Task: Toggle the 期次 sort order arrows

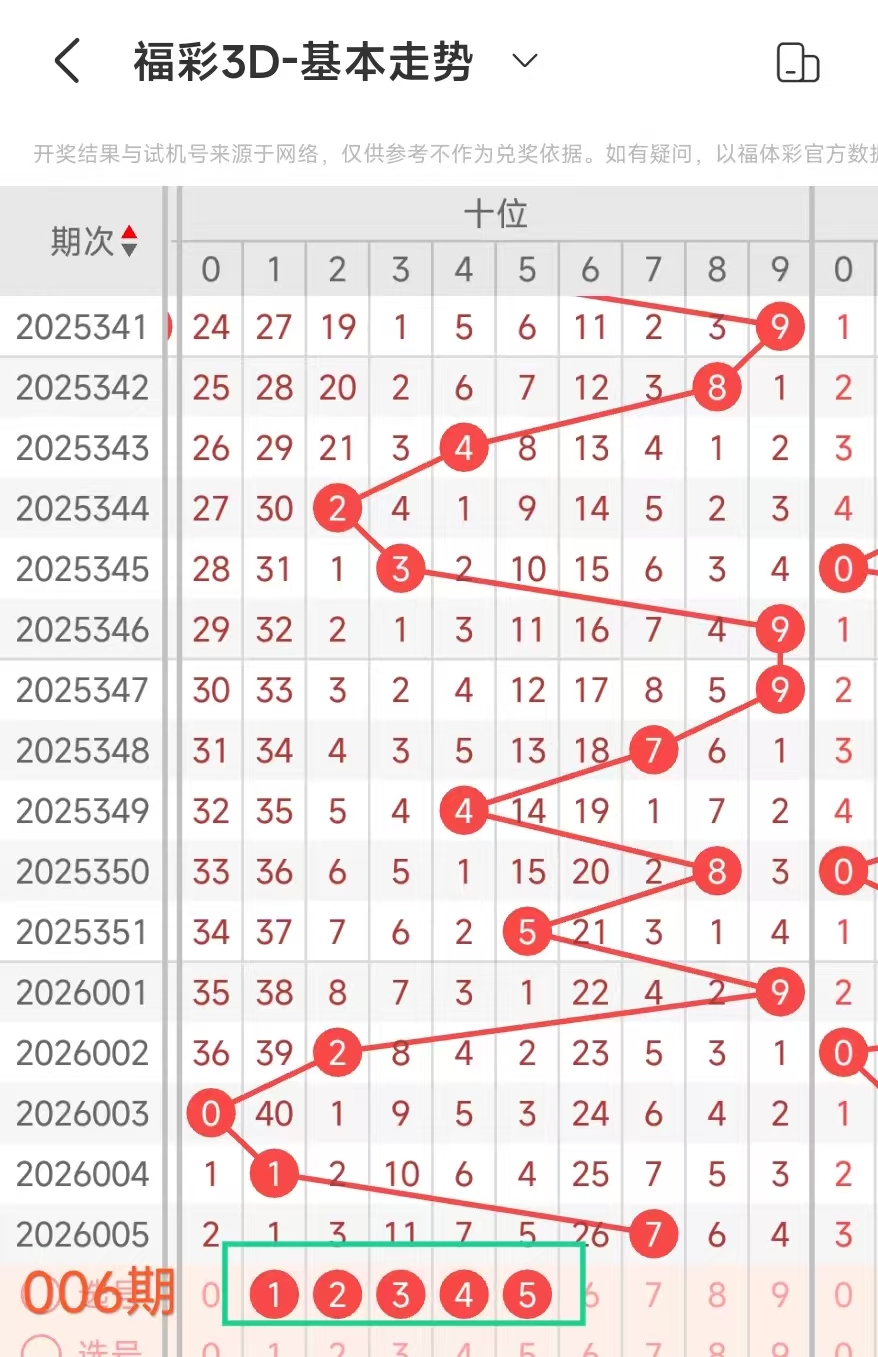Action: click(129, 241)
